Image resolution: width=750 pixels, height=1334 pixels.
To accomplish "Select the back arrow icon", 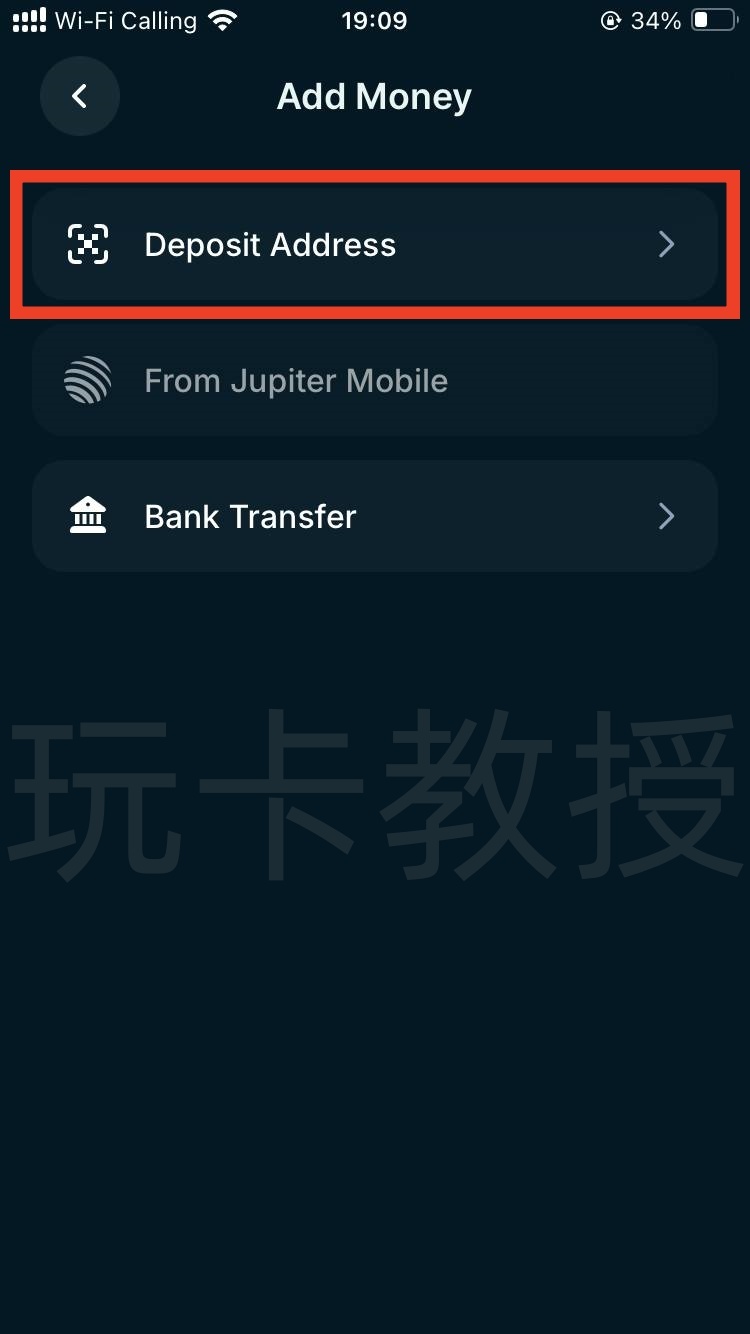I will (79, 96).
